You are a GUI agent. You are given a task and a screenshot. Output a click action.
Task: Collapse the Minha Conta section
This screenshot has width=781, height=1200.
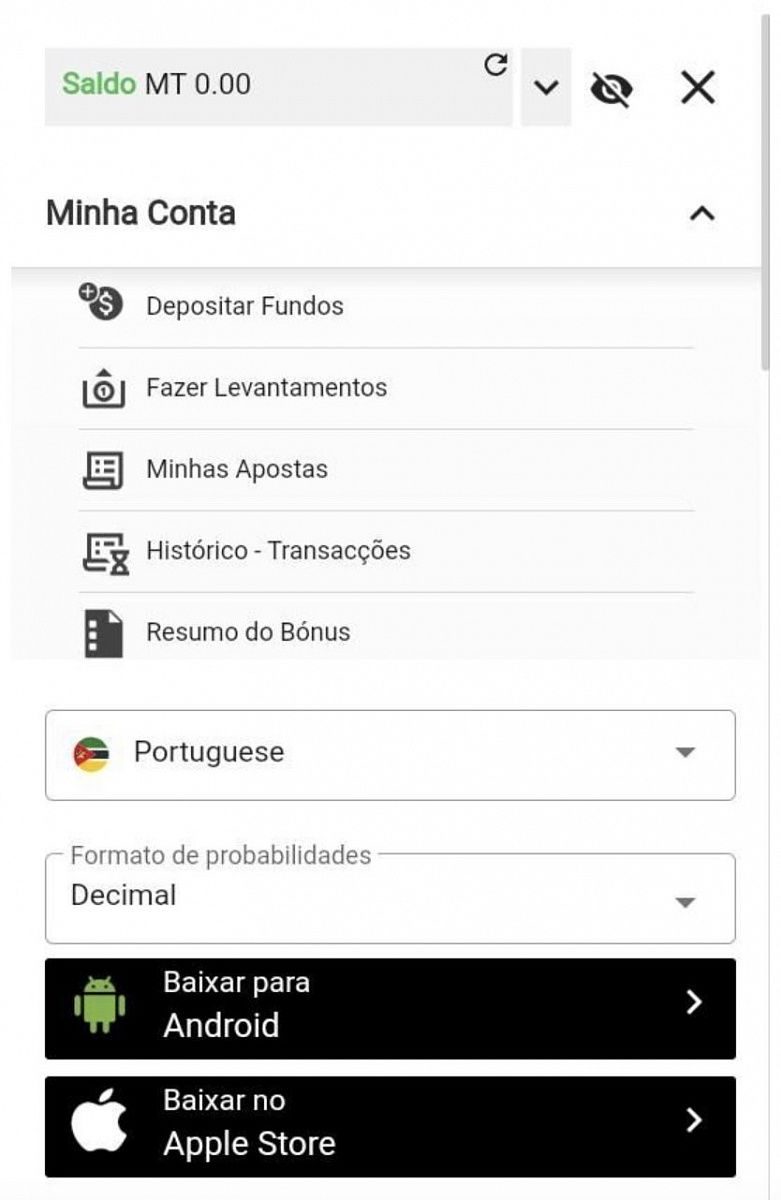coord(702,213)
